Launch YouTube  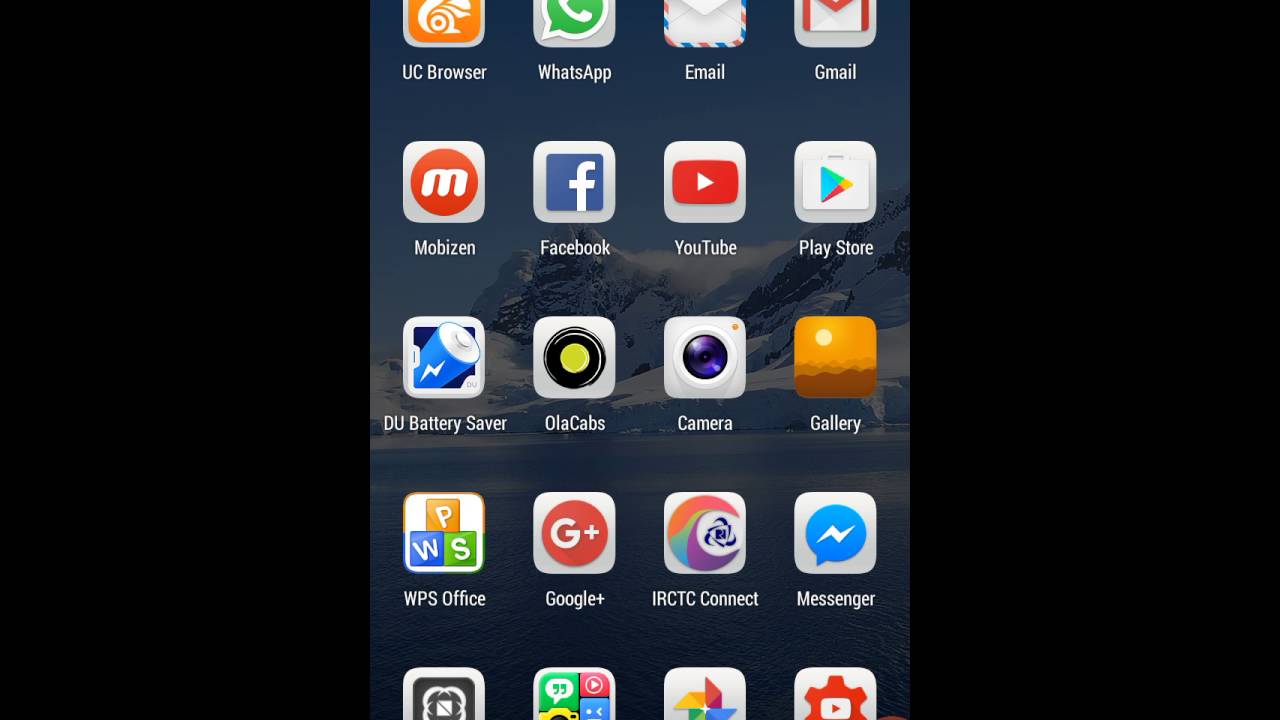705,182
